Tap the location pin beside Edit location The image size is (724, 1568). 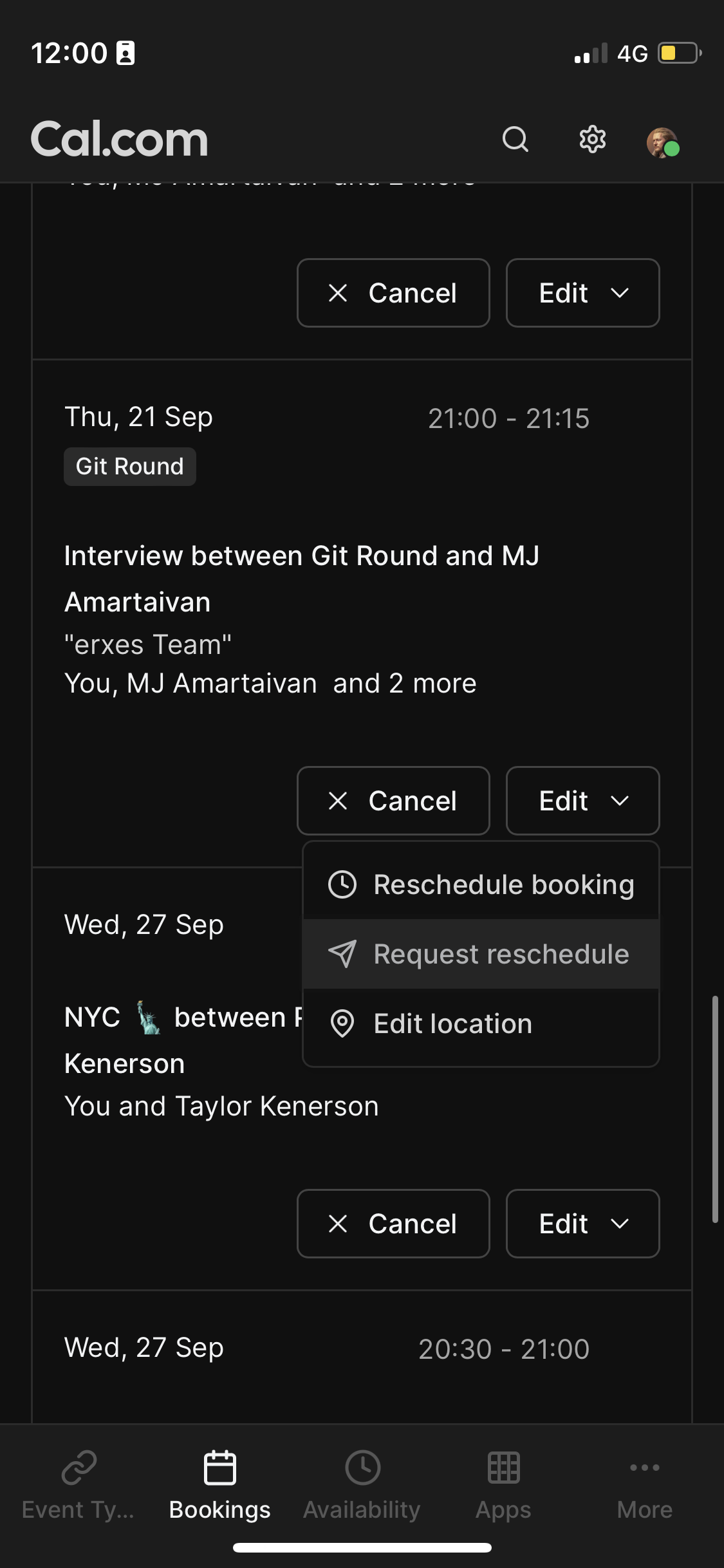342,1023
